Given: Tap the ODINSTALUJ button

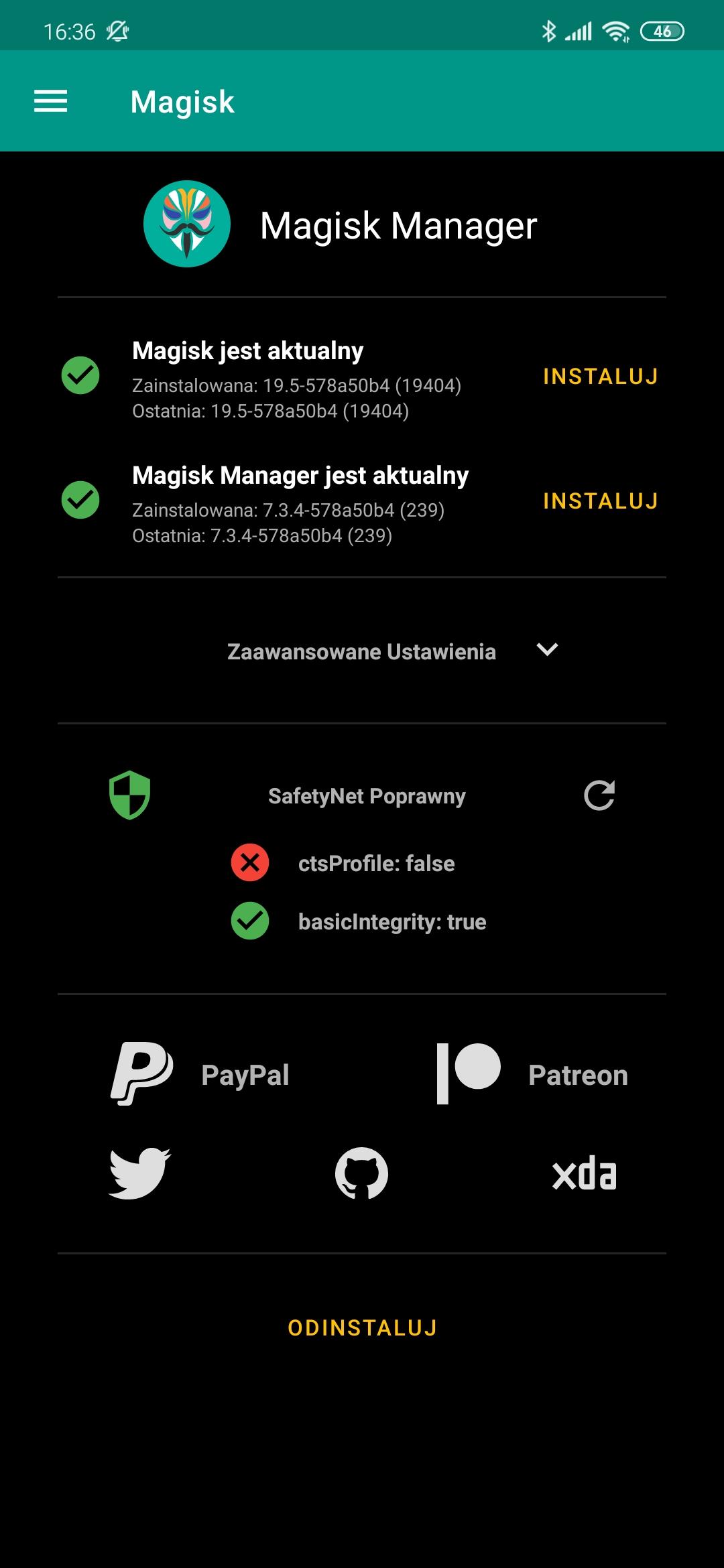Looking at the screenshot, I should click(x=362, y=1328).
